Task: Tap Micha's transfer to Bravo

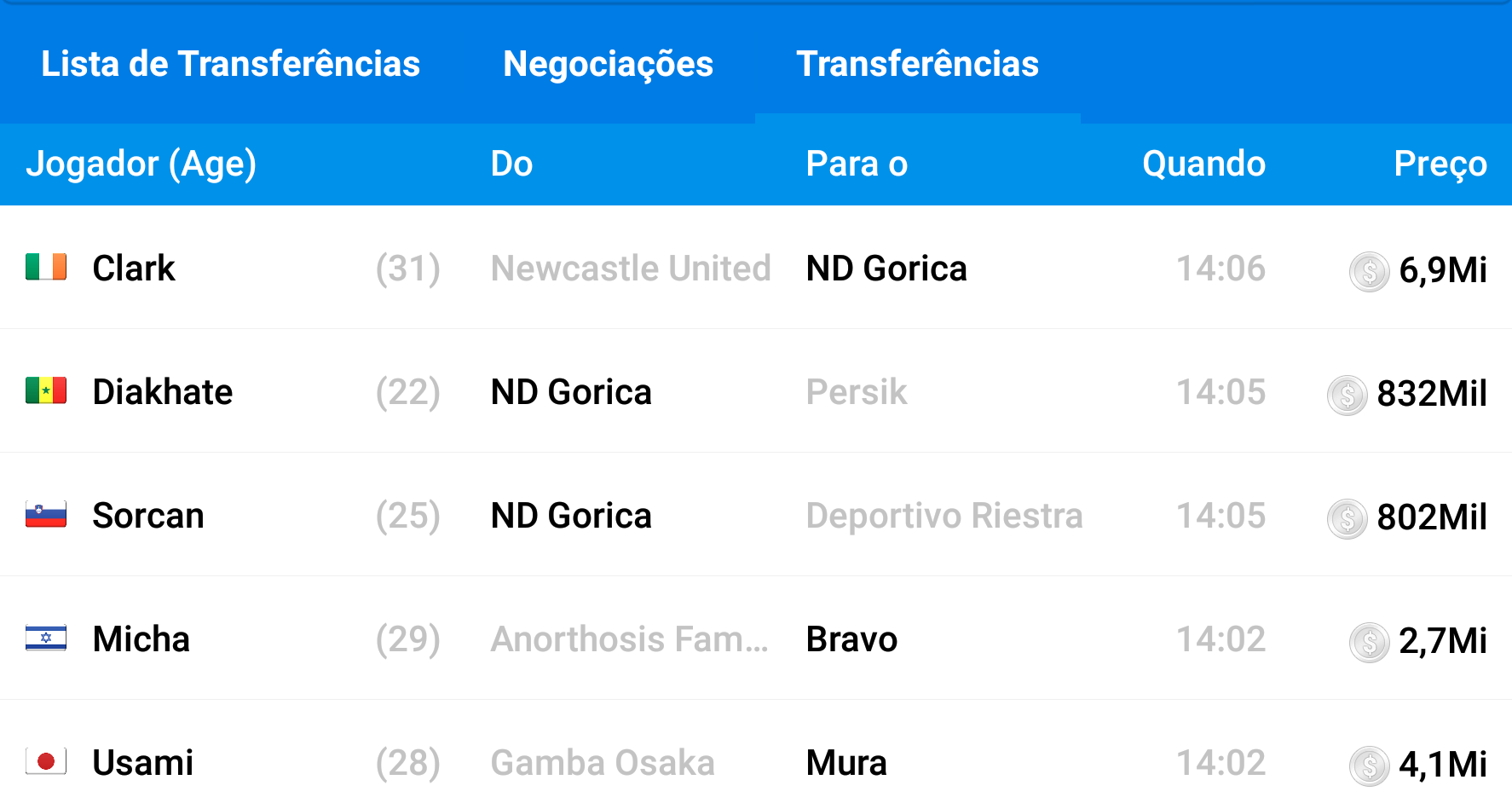Action: pyautogui.click(x=755, y=639)
